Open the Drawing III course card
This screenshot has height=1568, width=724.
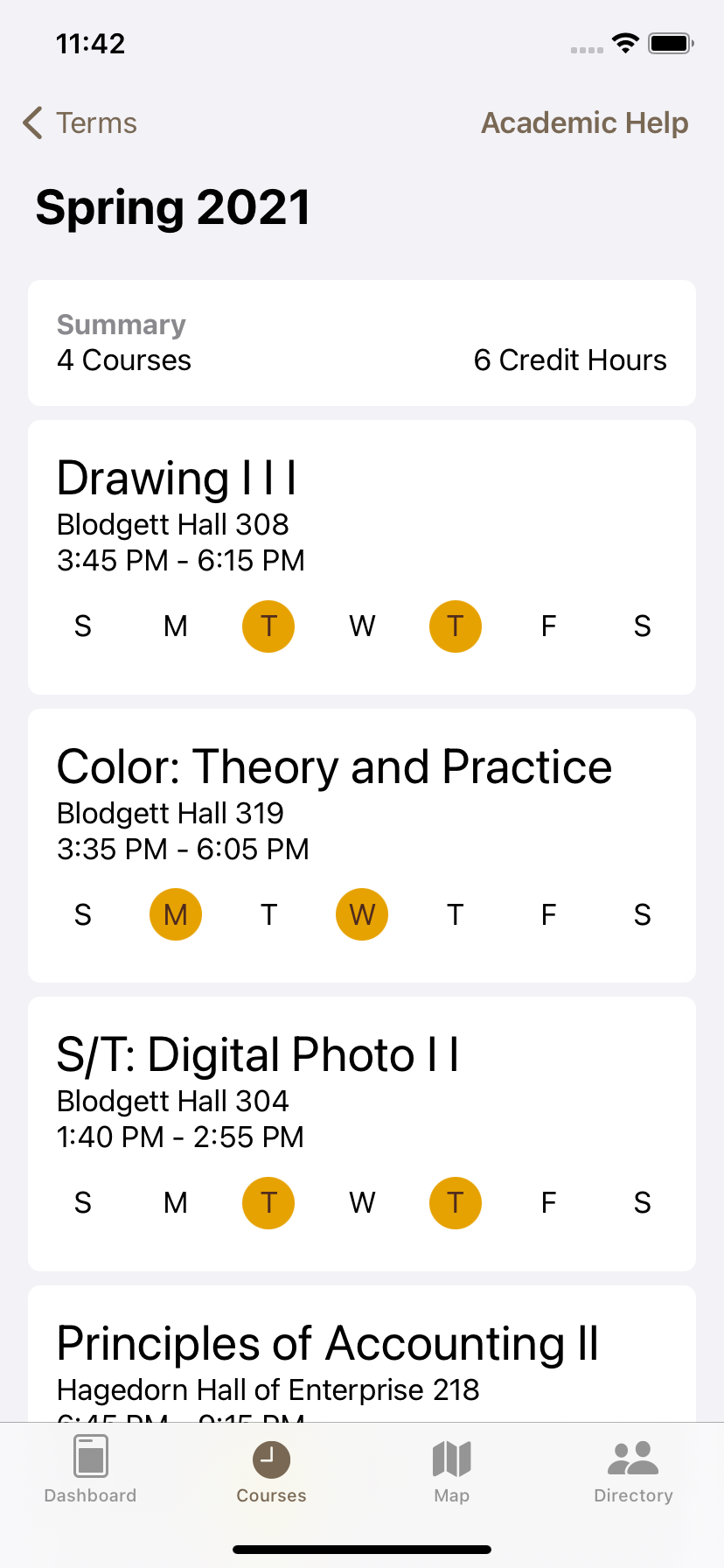[362, 557]
